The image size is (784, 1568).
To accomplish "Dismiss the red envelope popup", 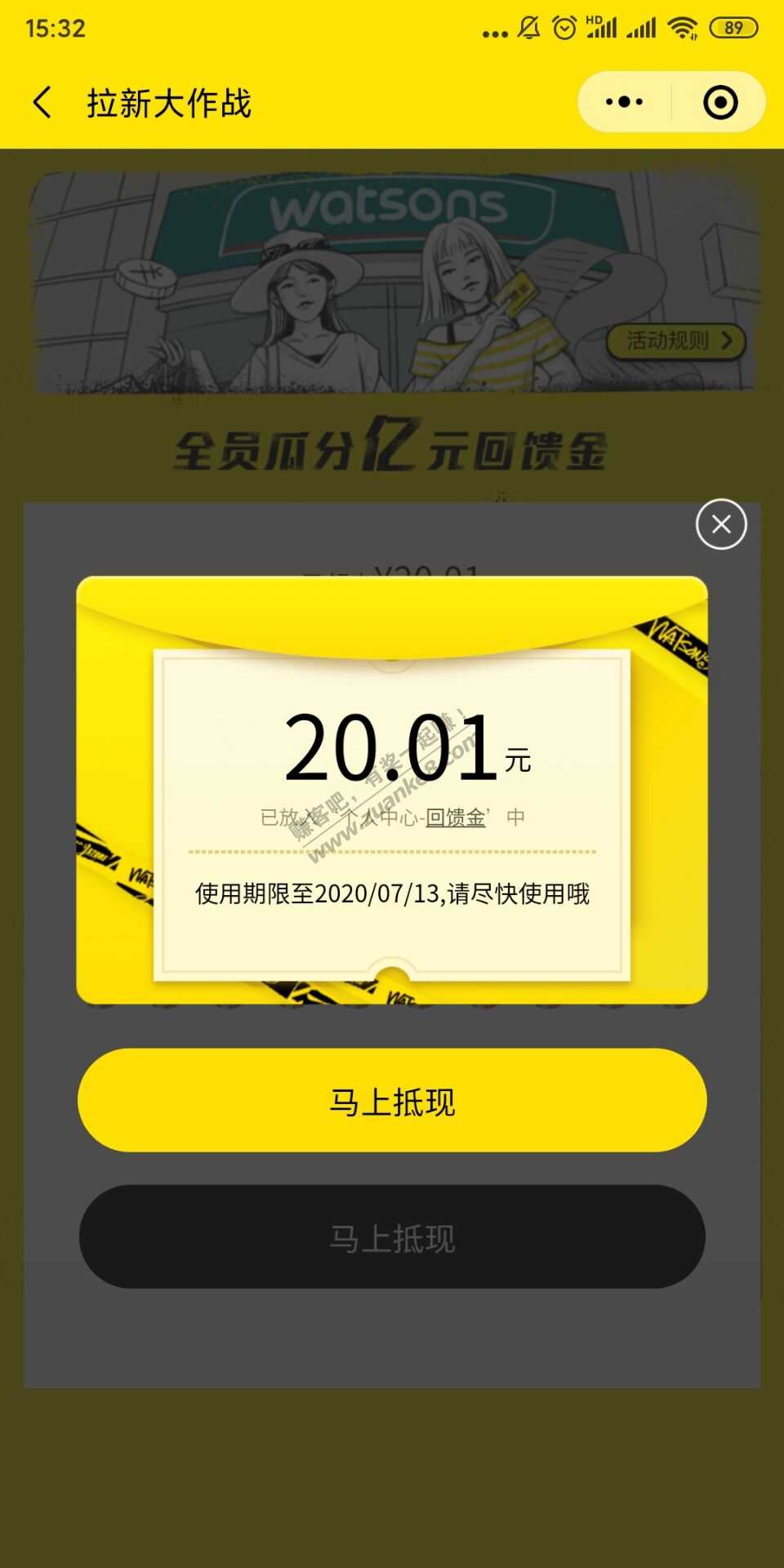I will 720,523.
